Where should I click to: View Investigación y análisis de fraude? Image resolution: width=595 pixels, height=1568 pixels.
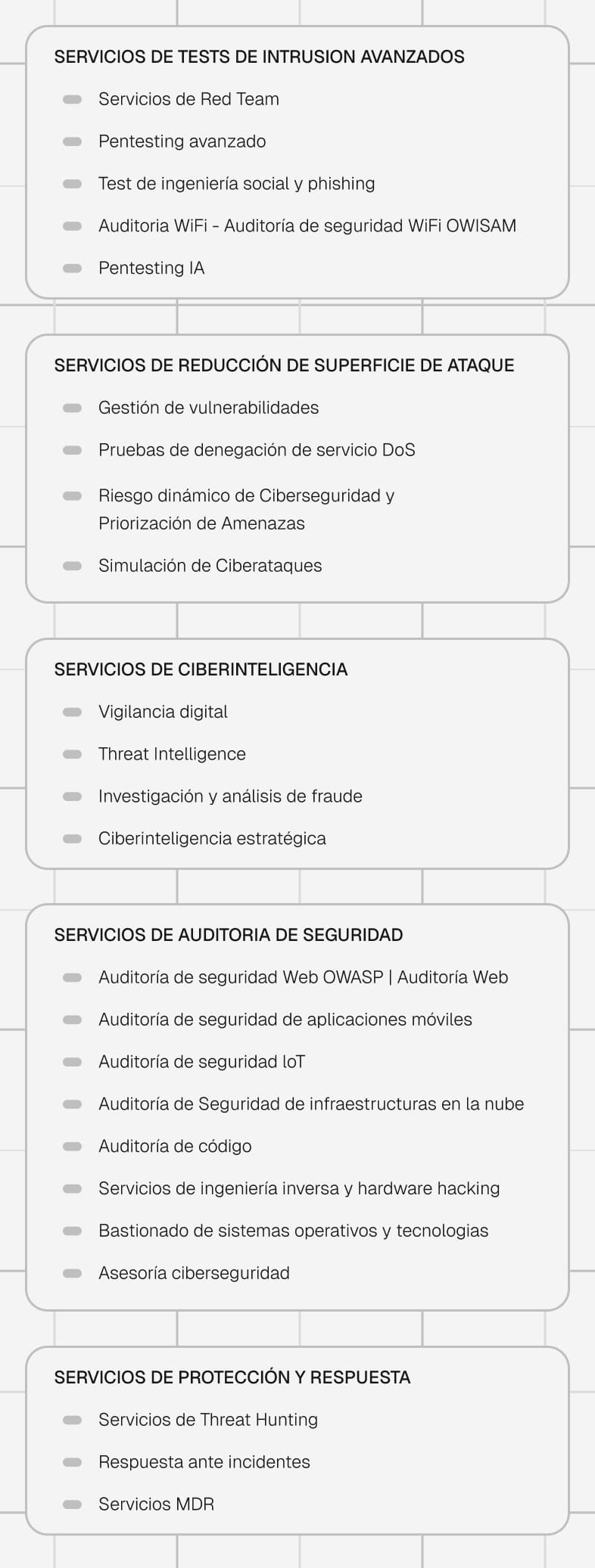(x=230, y=796)
